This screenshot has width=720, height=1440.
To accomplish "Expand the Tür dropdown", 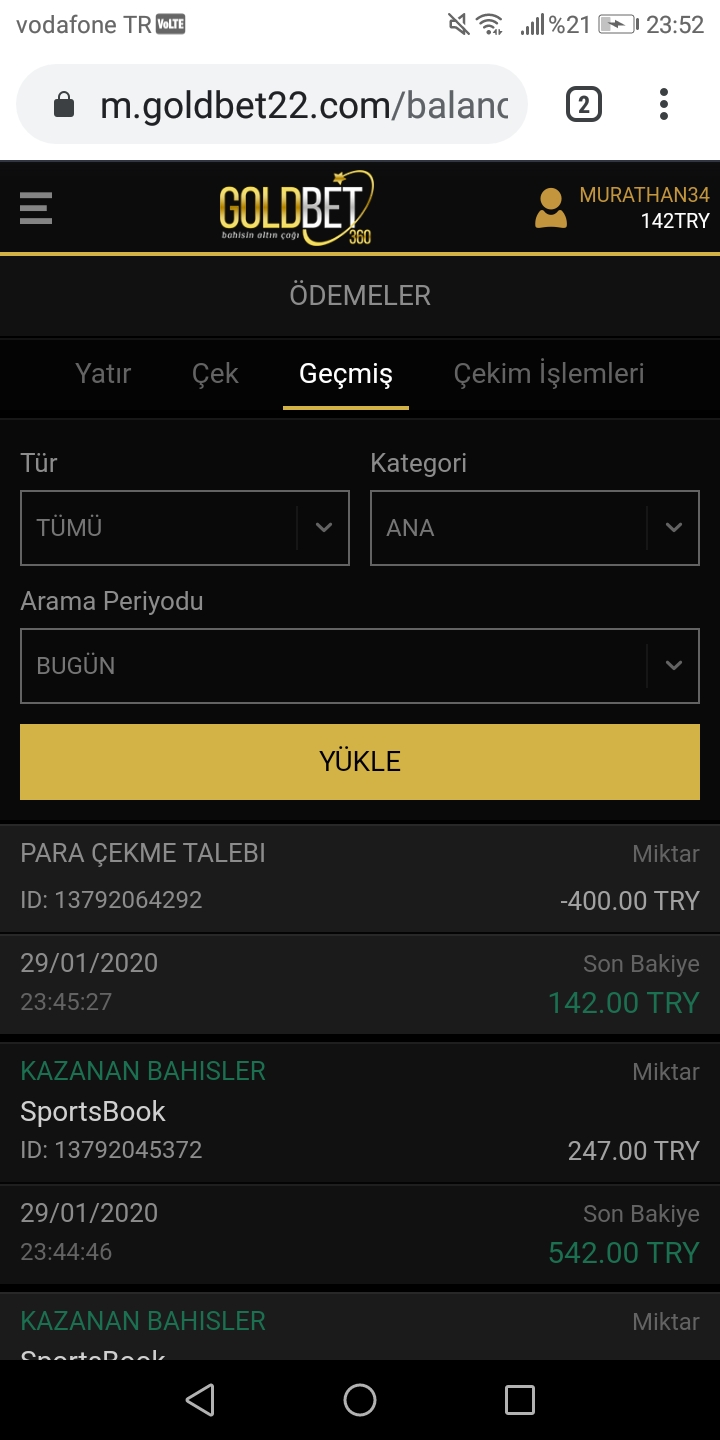I will (x=185, y=528).
